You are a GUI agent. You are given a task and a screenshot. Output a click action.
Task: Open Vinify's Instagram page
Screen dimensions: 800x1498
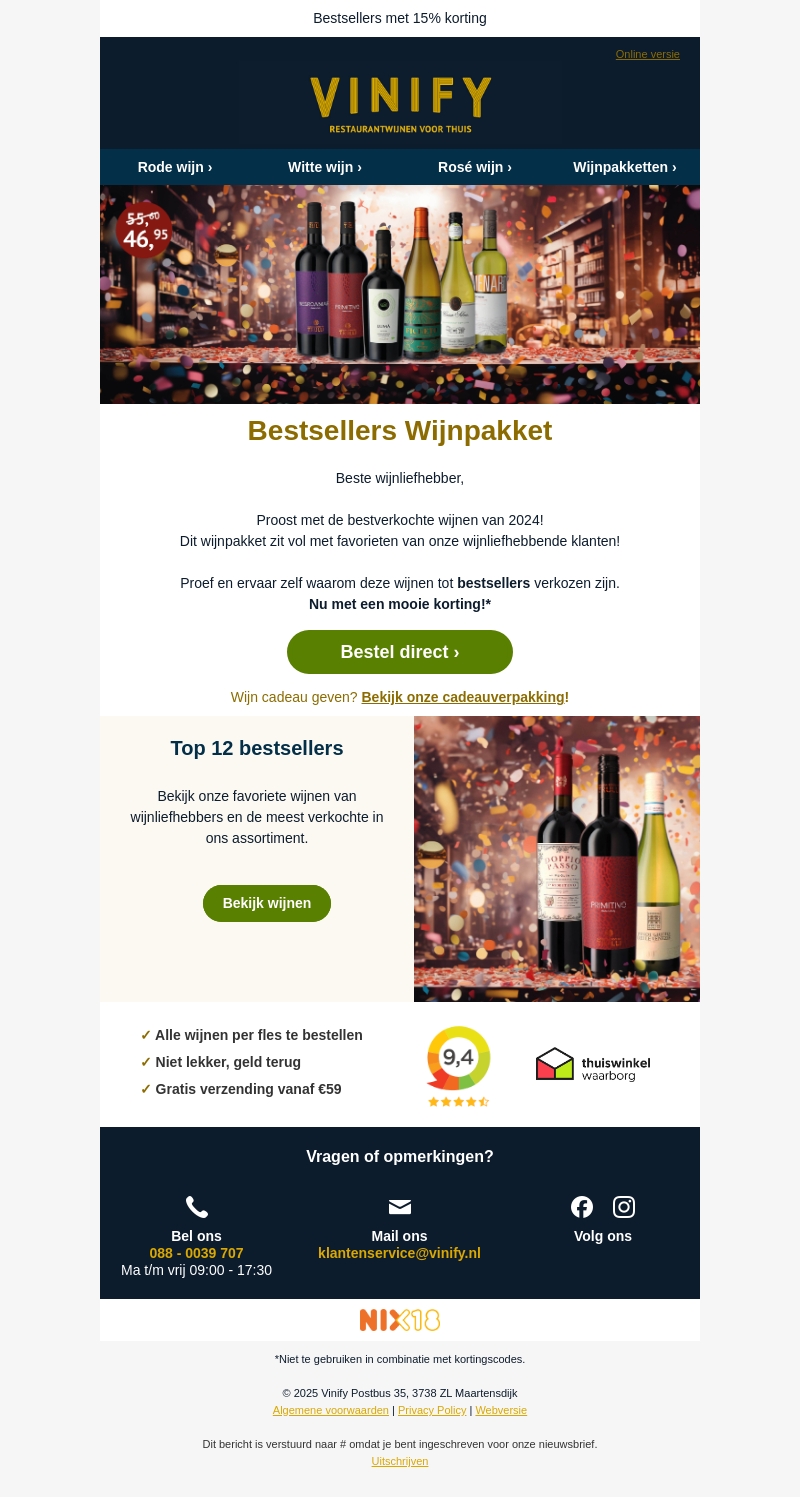(624, 1207)
